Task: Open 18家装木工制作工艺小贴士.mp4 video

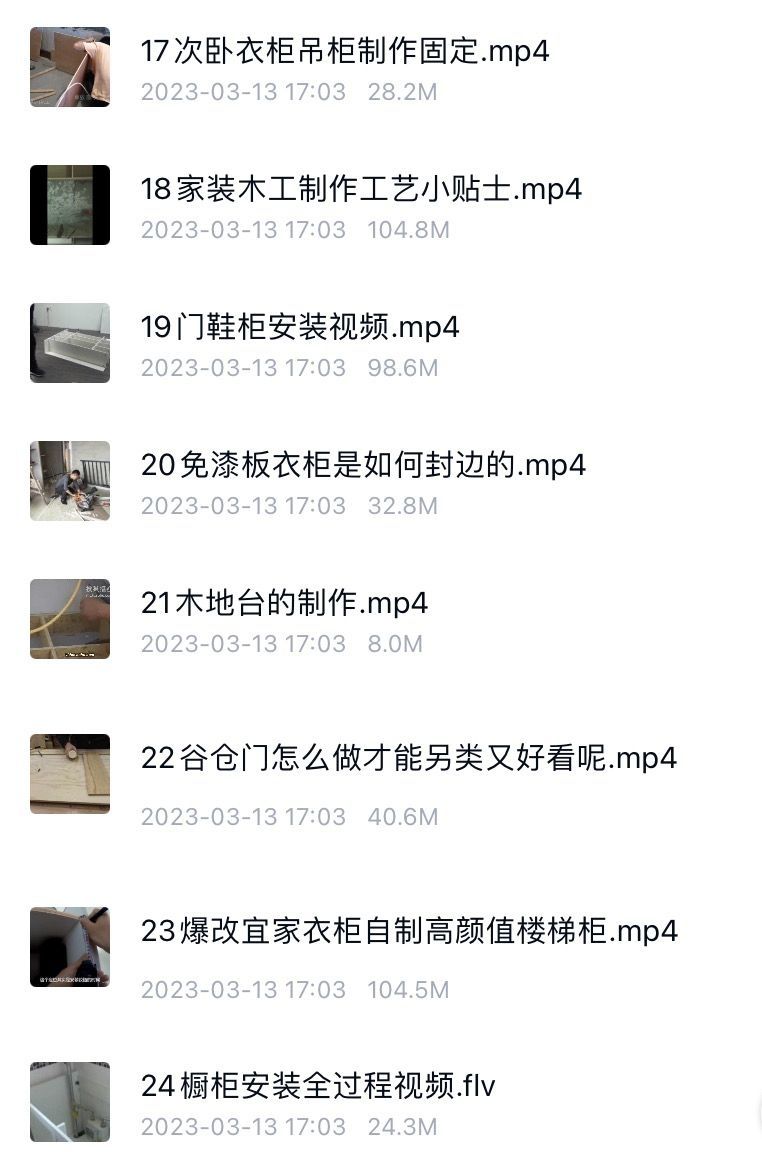Action: pyautogui.click(x=360, y=189)
